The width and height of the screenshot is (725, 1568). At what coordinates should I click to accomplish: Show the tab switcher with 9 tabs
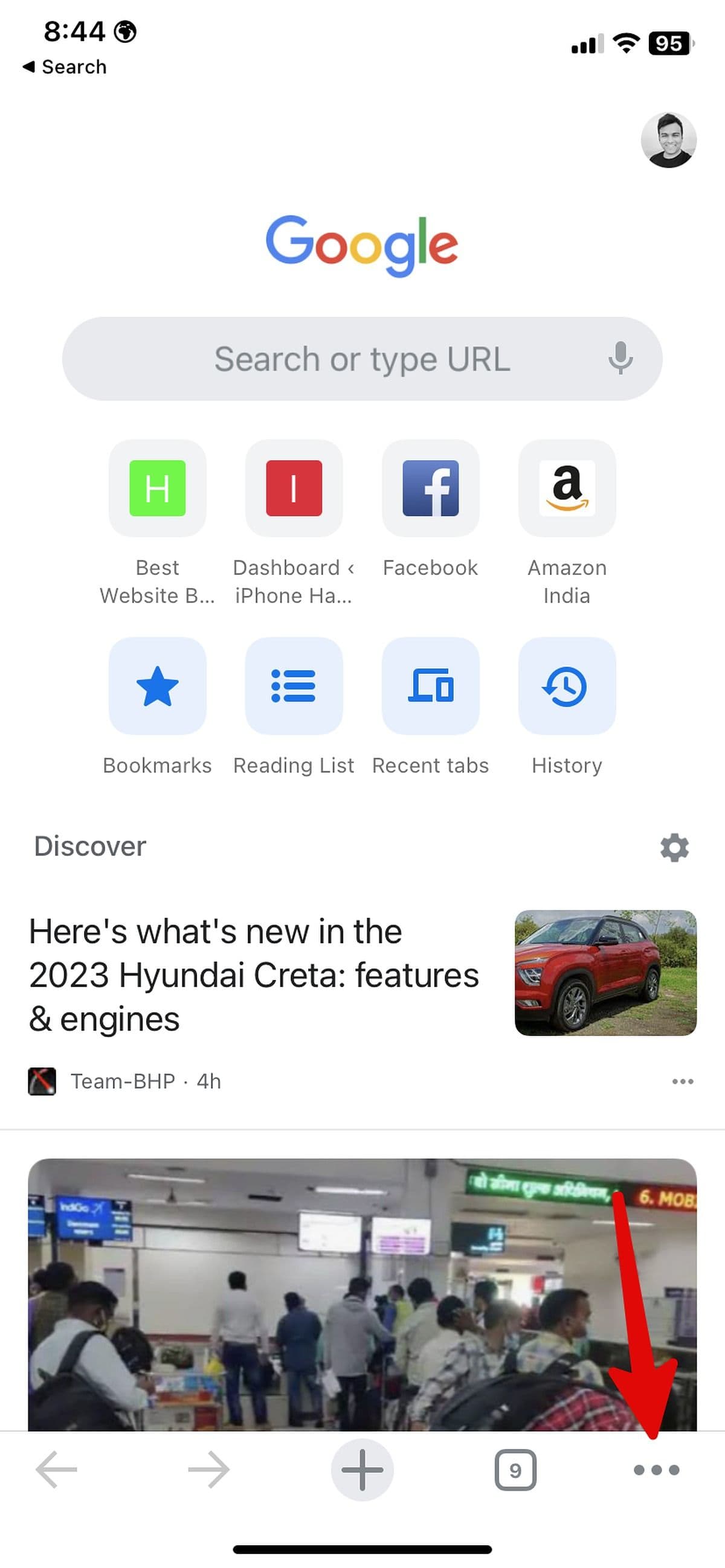click(515, 1470)
